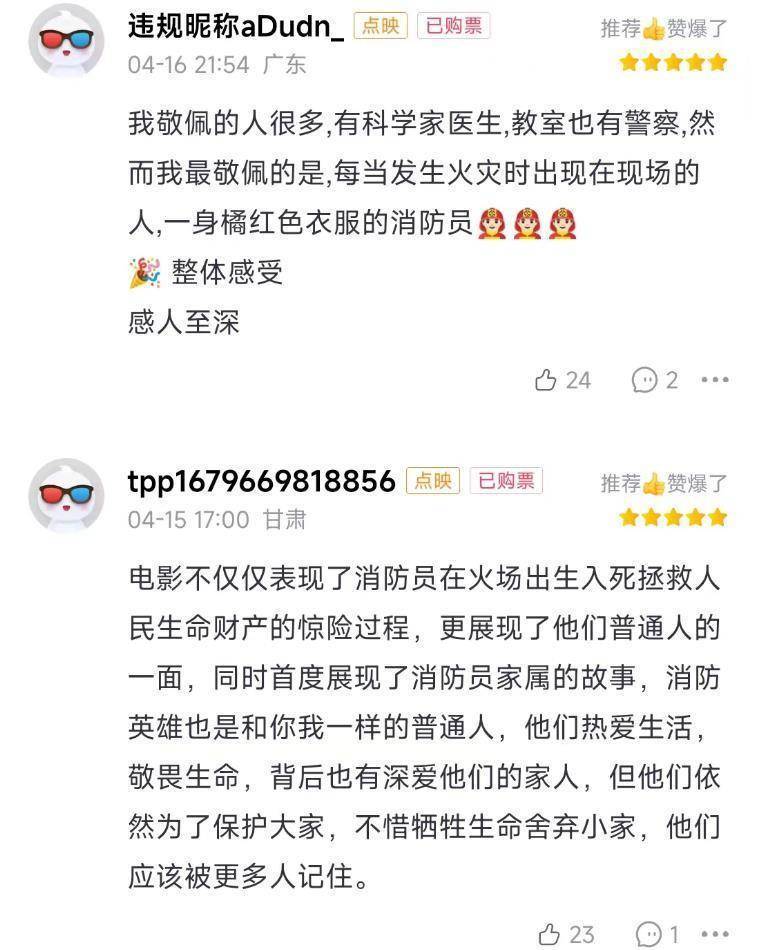View avatar of 违规昵称aDudn_
This screenshot has width=769, height=950.
click(x=66, y=41)
